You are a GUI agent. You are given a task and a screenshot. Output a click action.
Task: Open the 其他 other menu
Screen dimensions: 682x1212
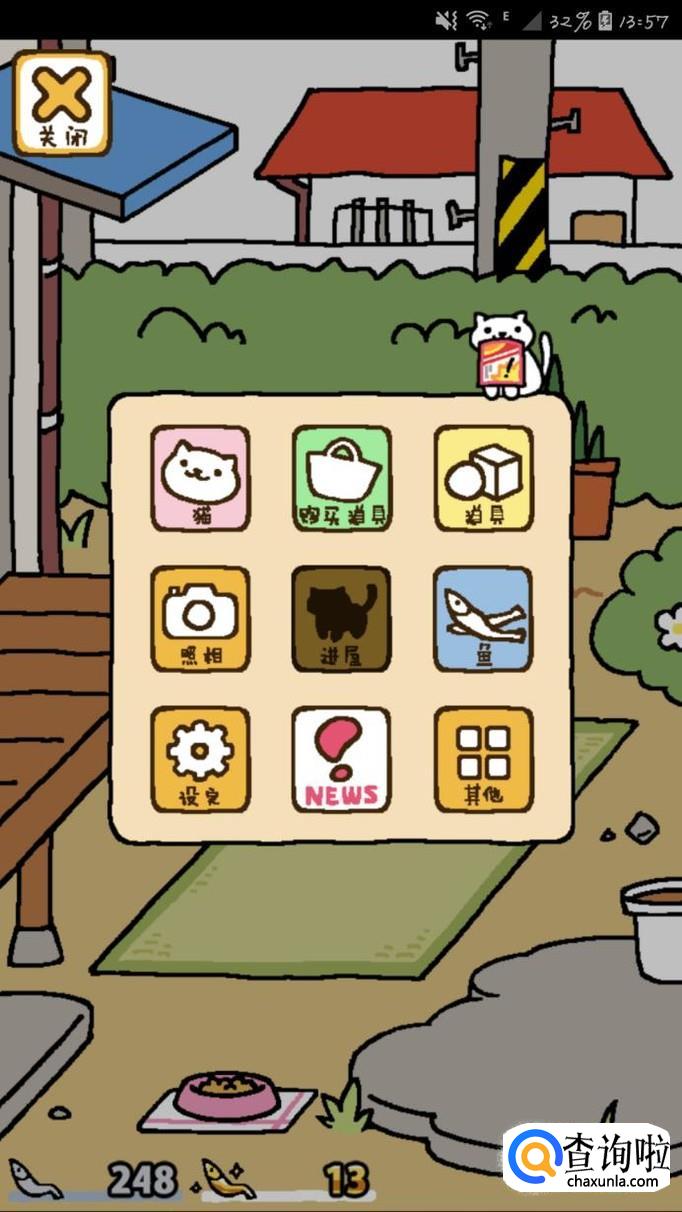click(483, 759)
